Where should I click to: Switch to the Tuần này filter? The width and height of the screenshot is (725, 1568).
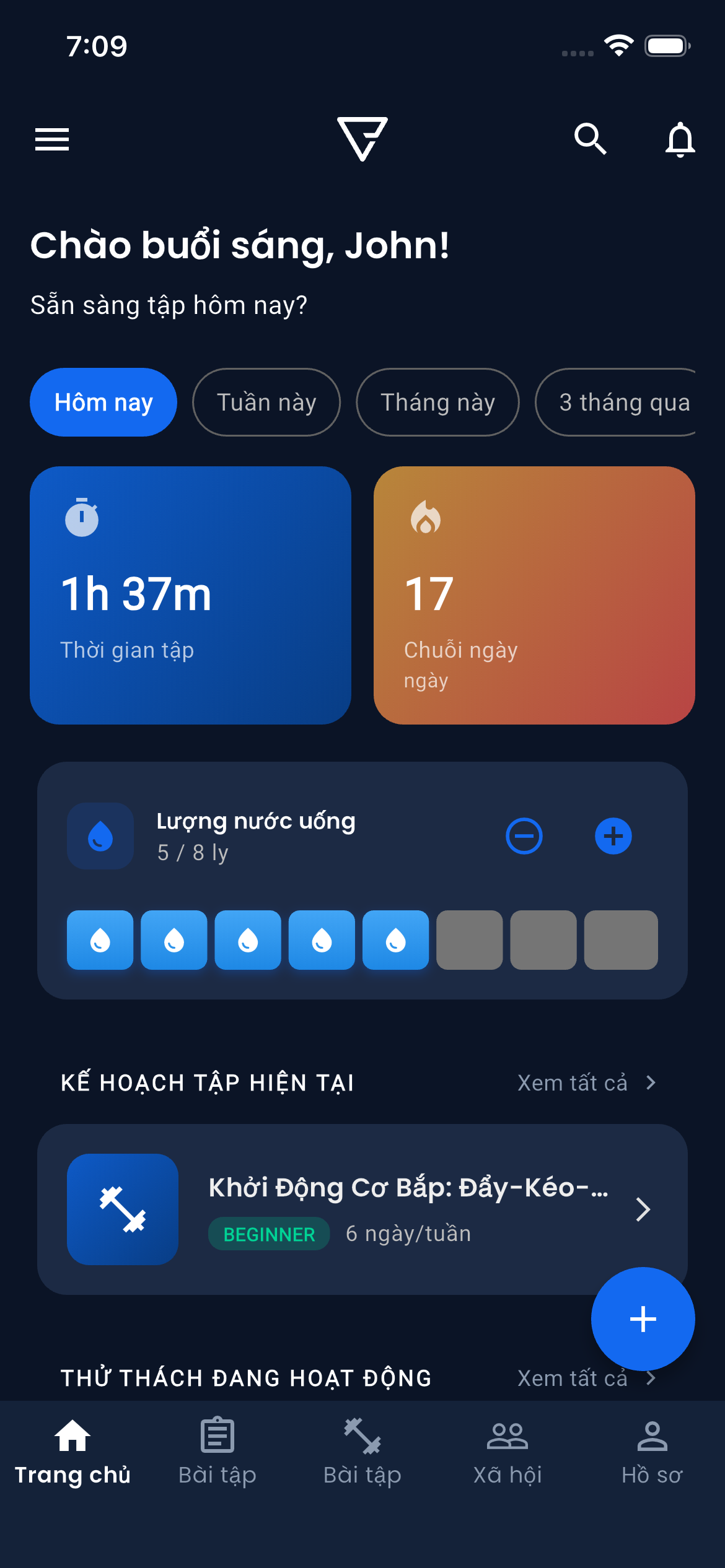pyautogui.click(x=266, y=402)
